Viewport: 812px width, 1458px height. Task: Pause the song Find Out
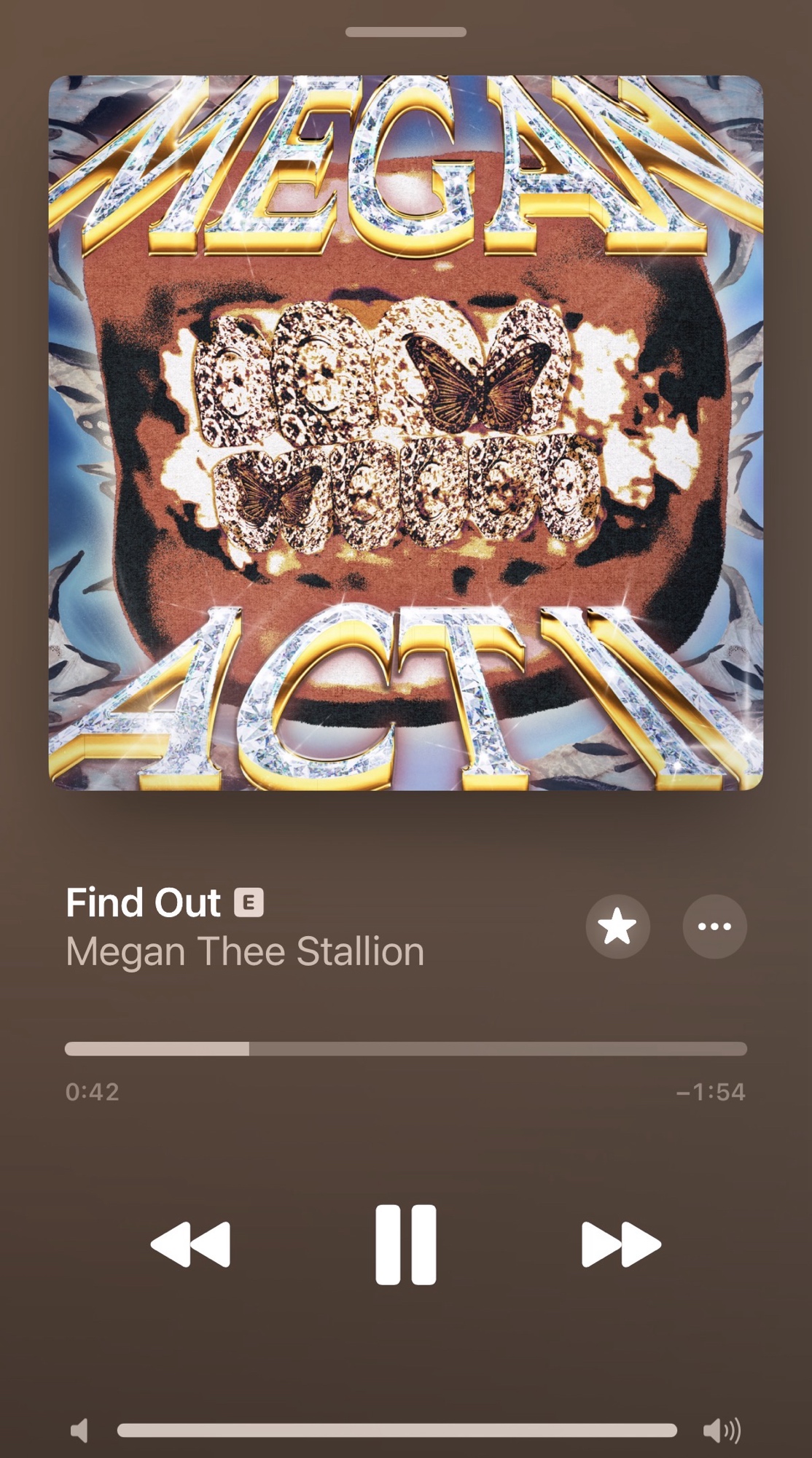[405, 1244]
